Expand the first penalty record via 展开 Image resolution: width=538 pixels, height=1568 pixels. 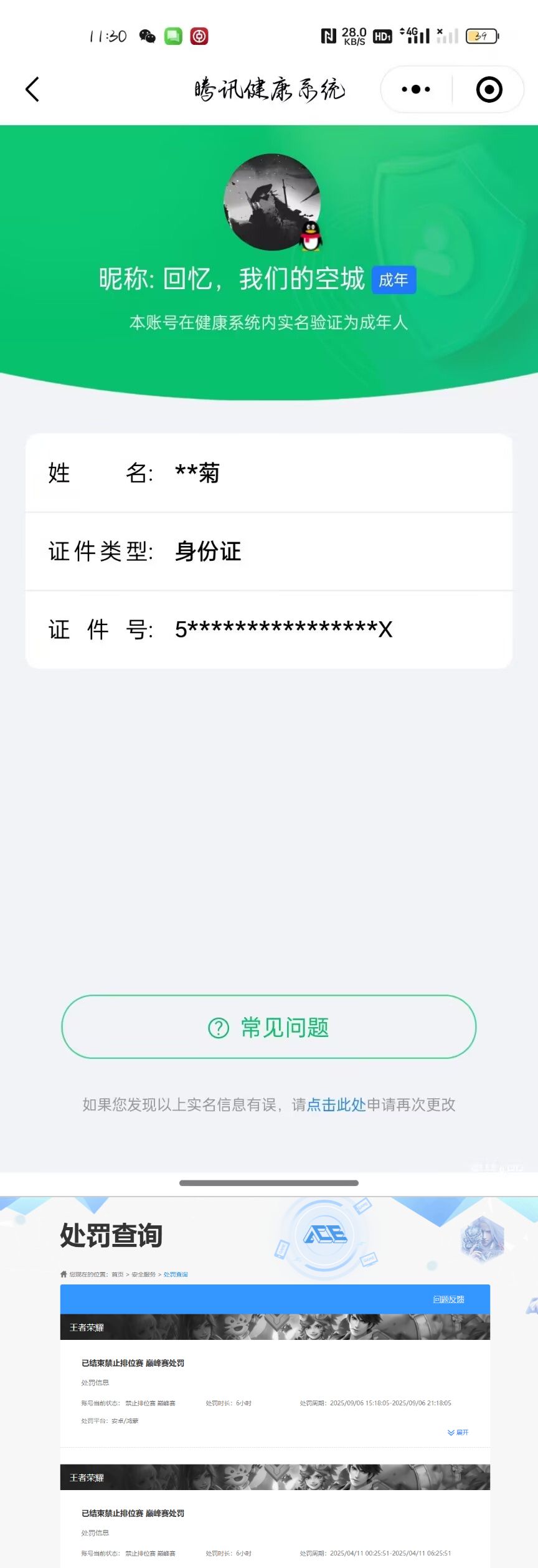458,1432
